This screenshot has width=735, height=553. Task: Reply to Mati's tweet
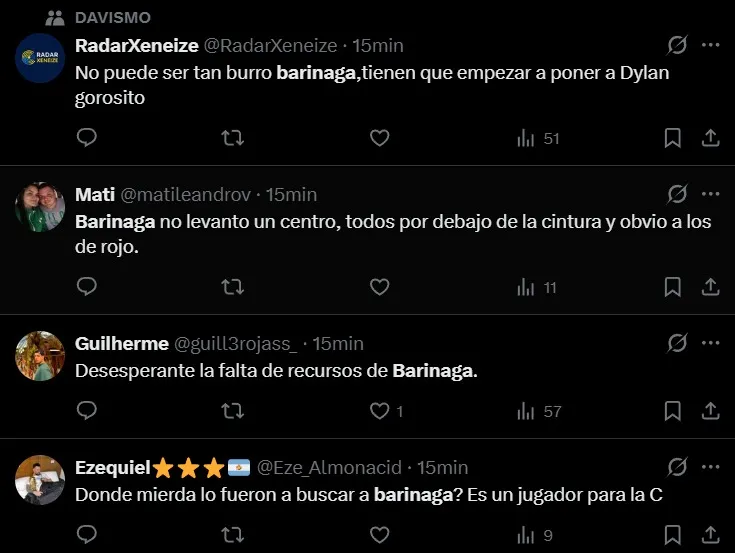[x=87, y=287]
